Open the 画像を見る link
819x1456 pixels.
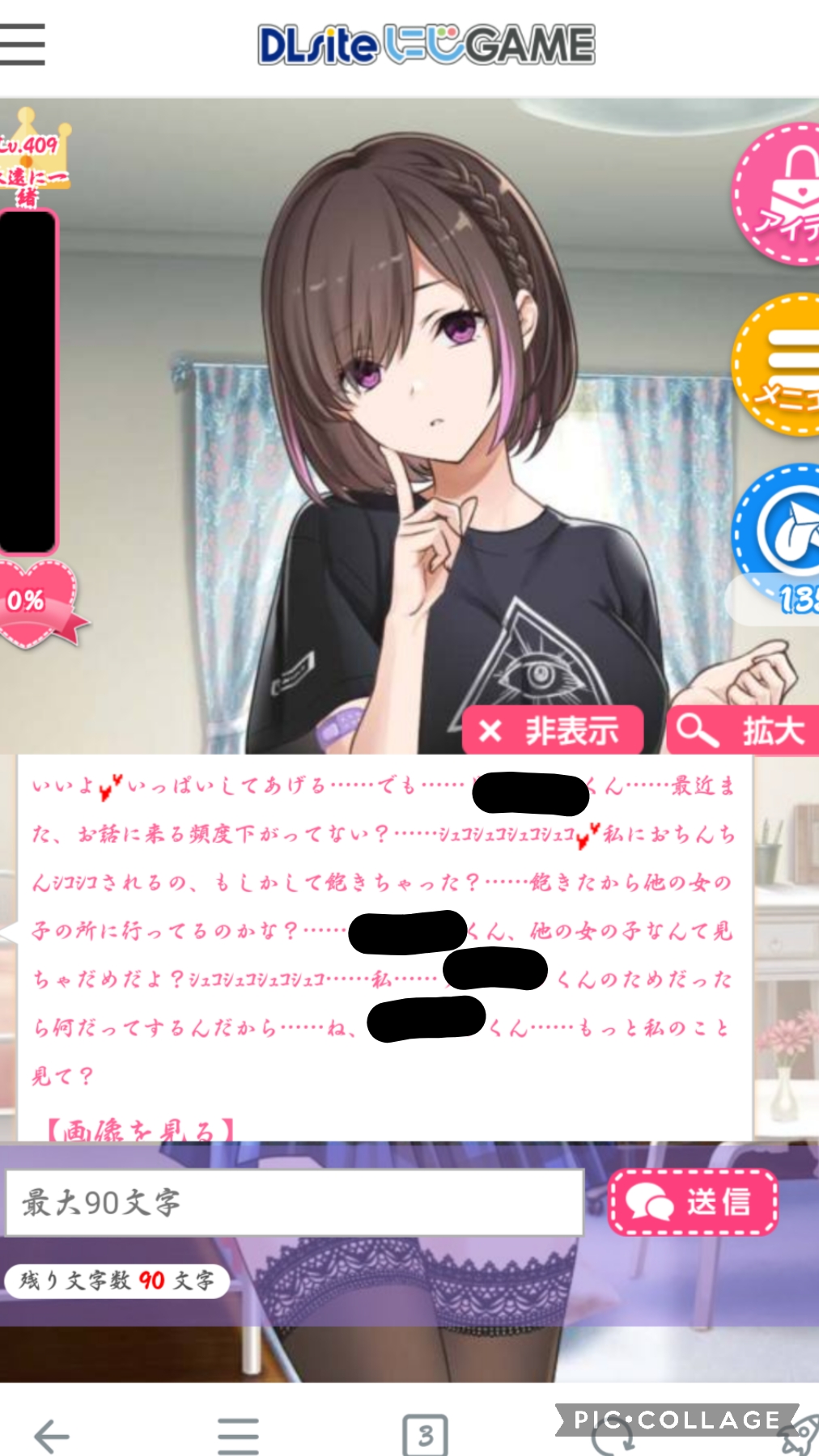coord(142,1129)
